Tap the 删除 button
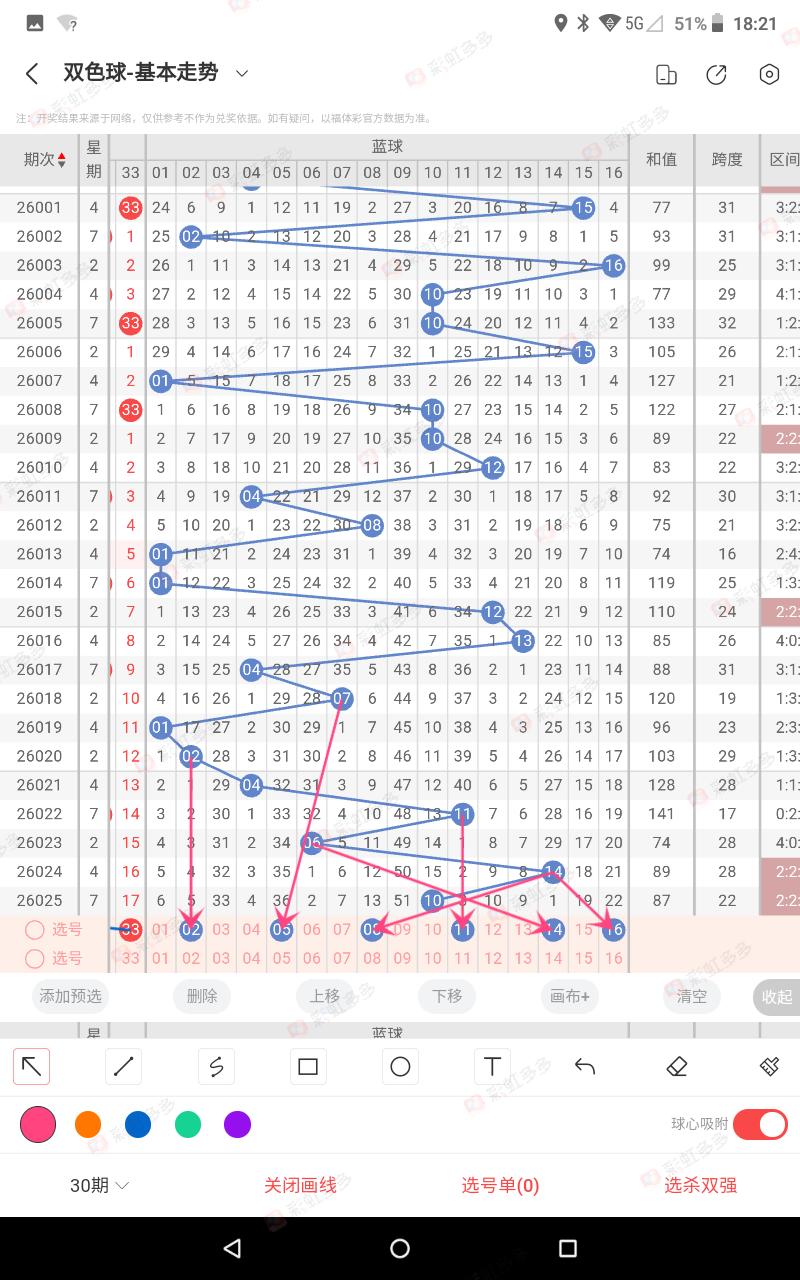This screenshot has width=800, height=1280. [202, 996]
